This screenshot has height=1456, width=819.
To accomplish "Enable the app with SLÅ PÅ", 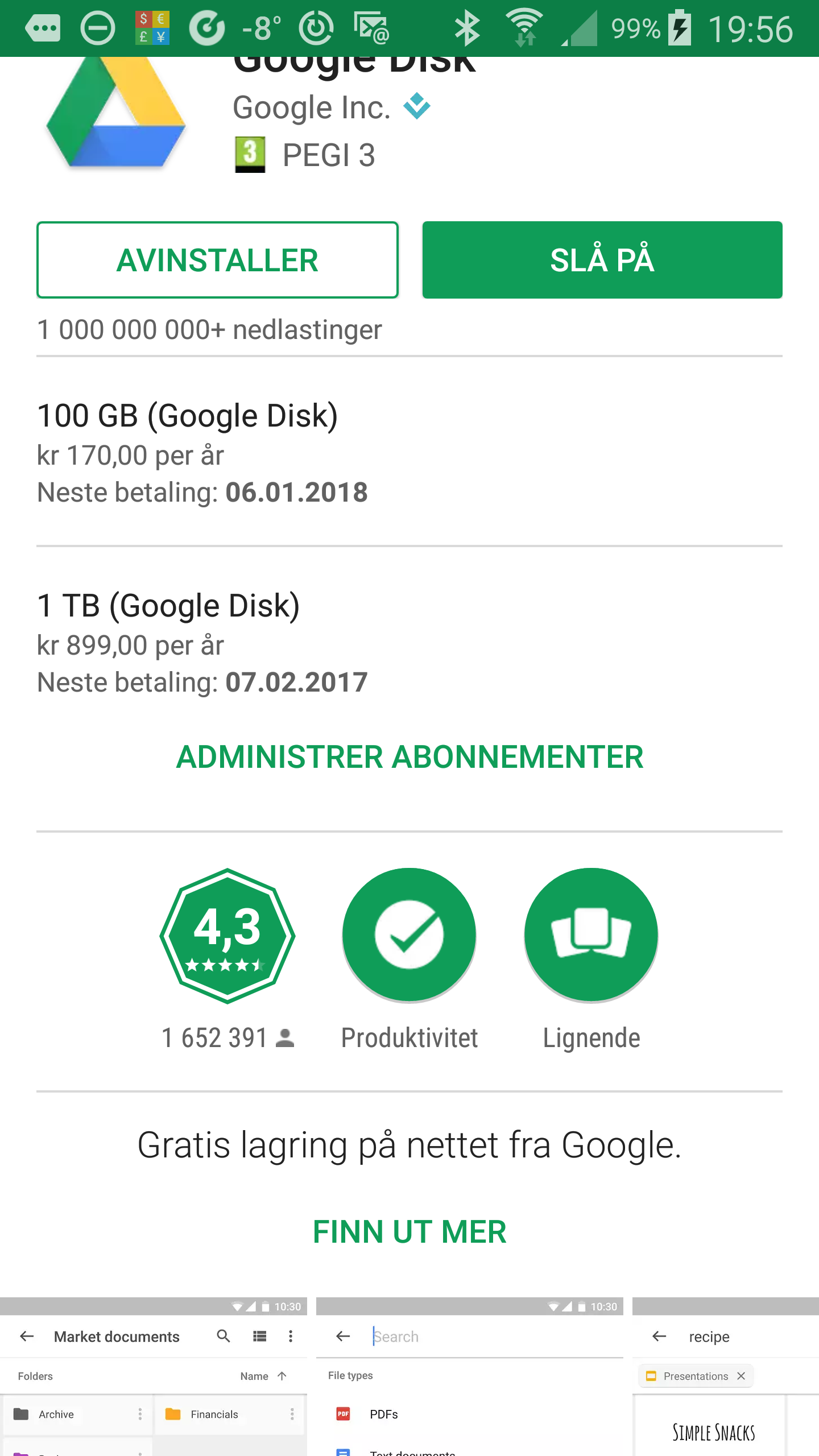I will click(x=602, y=260).
